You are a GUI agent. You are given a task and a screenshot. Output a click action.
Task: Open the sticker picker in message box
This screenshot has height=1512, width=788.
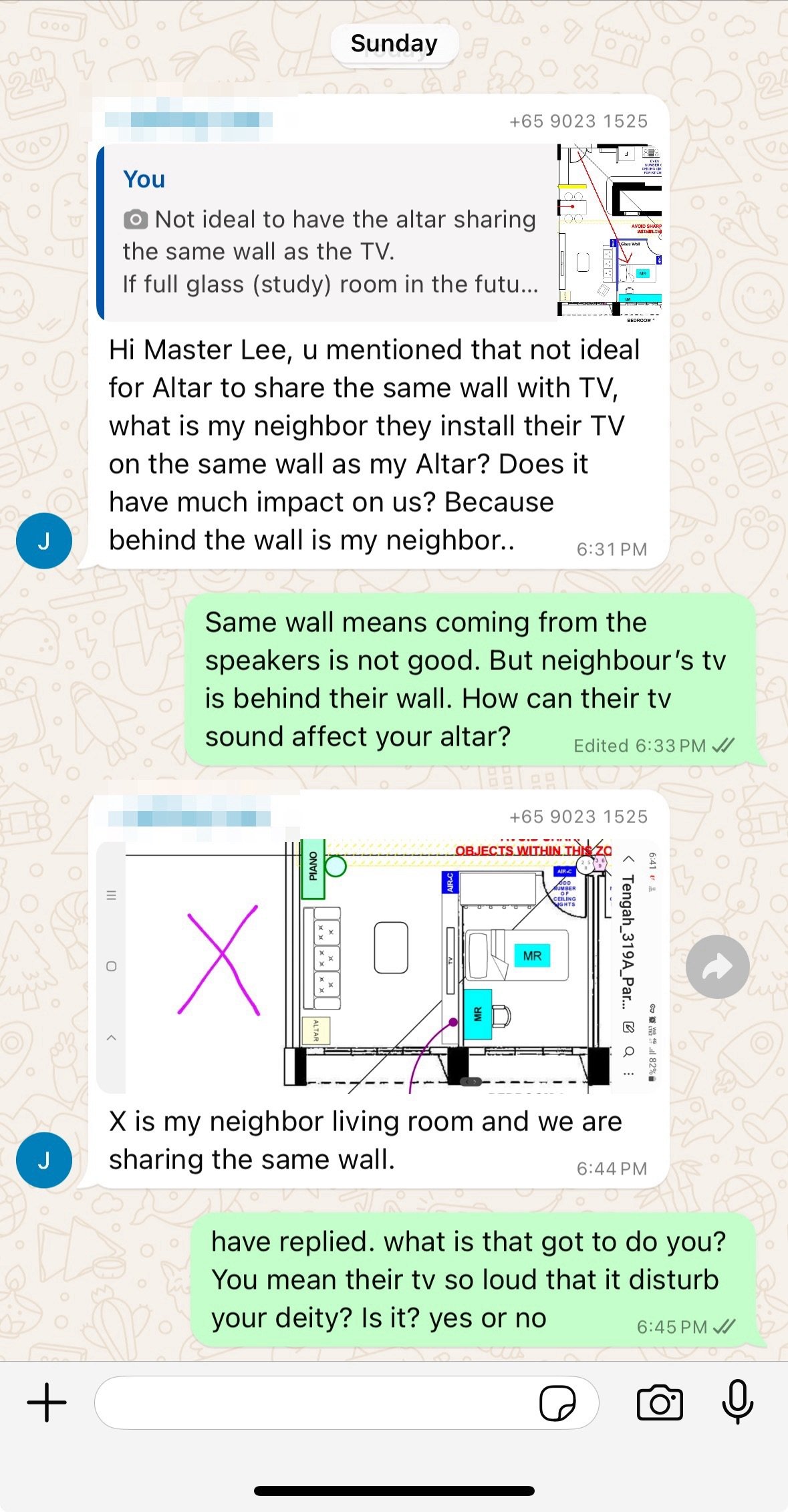pos(557,1402)
